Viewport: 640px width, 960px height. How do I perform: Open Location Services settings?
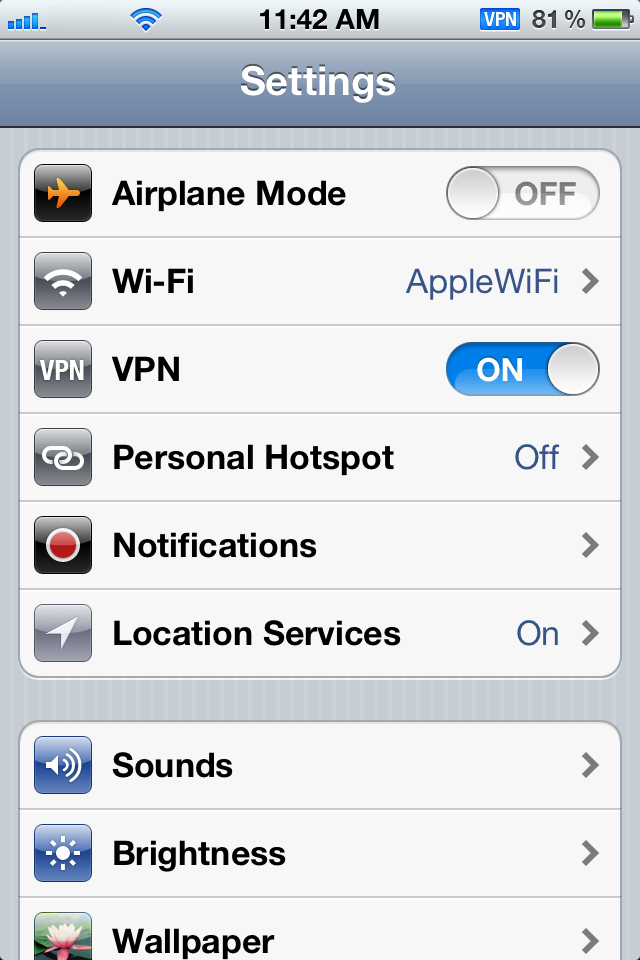pyautogui.click(x=320, y=634)
